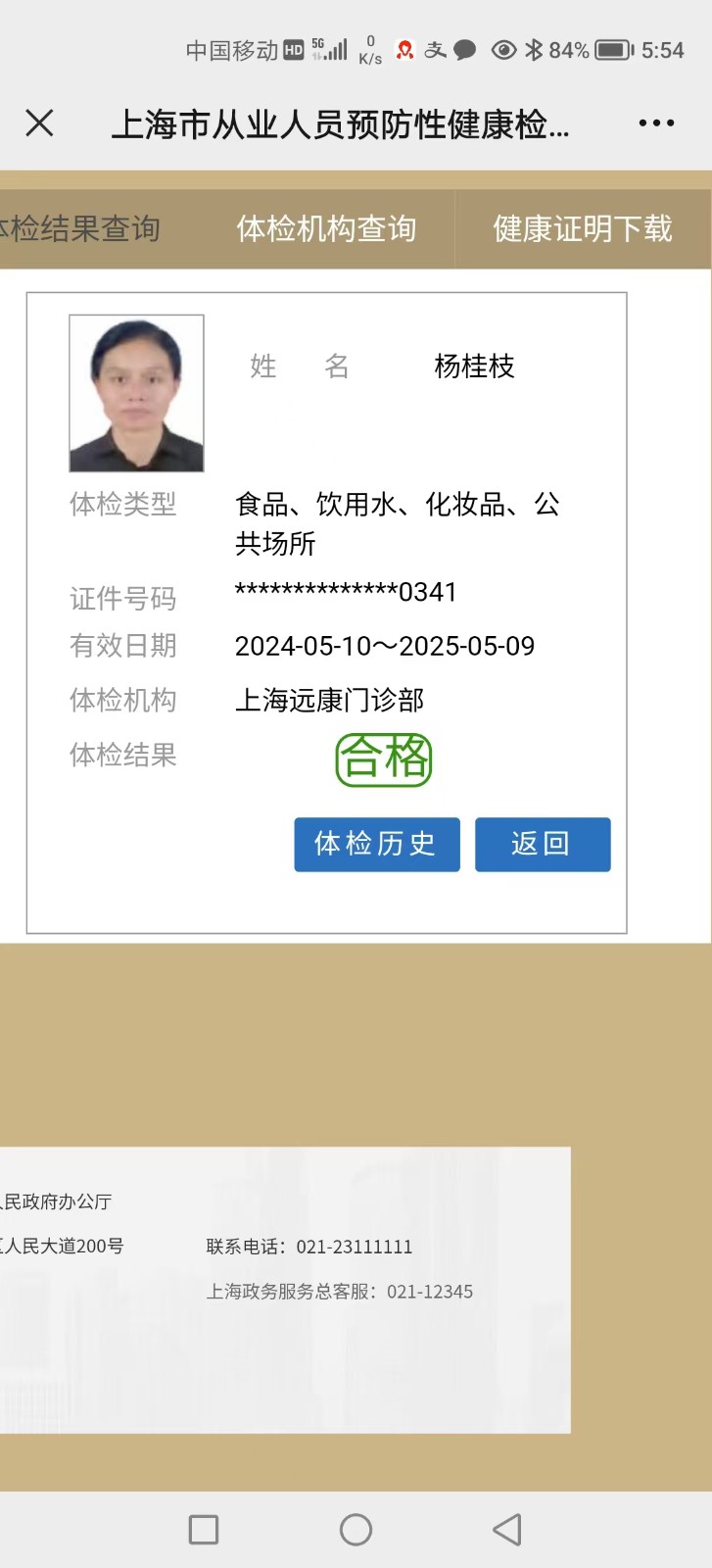View 体检历史 records
The image size is (712, 1568).
tap(376, 844)
